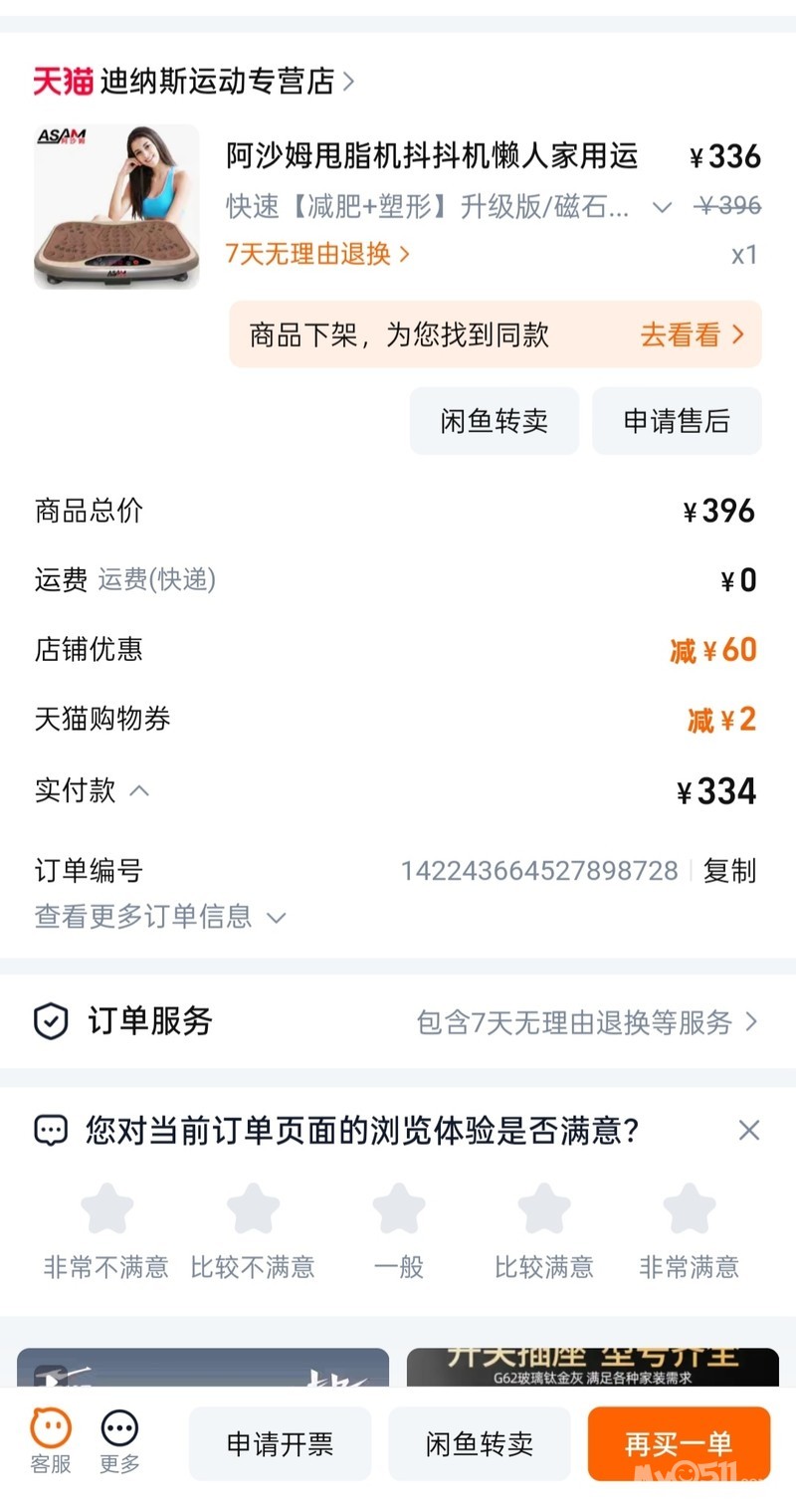Screen dimensions: 796x1512
Task: Open the 更多 options menu
Action: click(119, 1441)
